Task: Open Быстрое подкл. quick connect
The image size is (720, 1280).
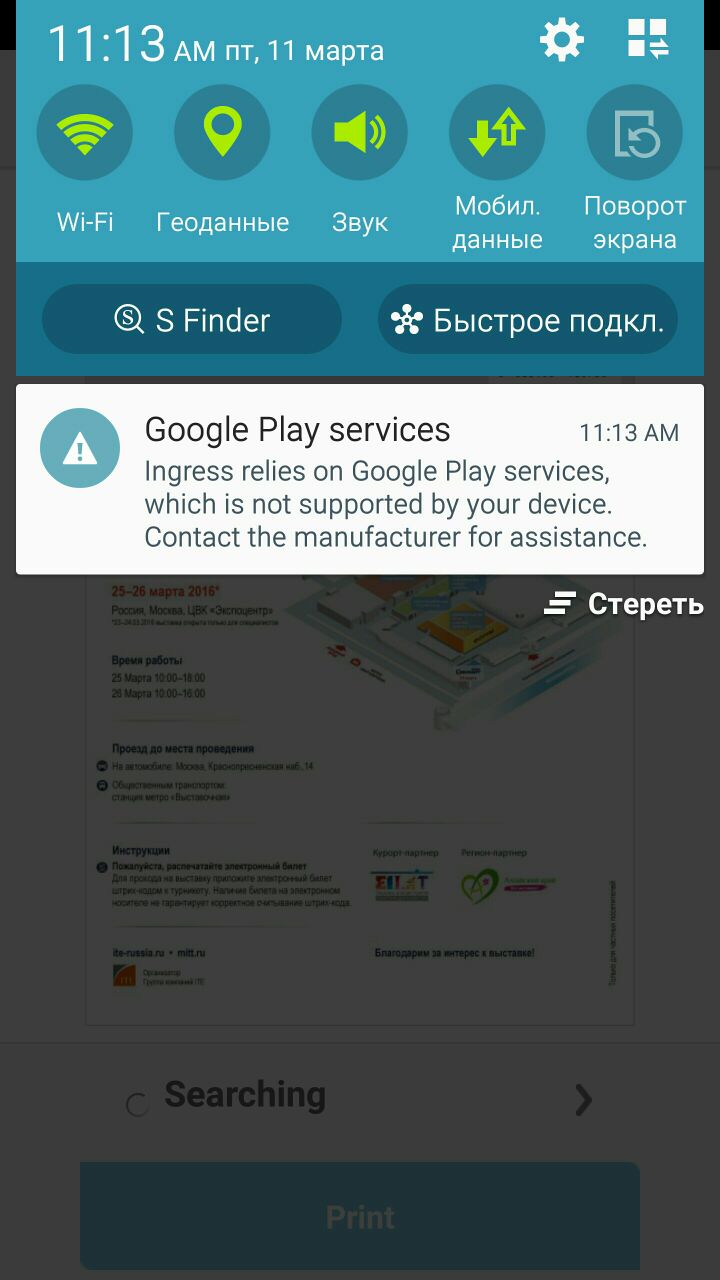Action: [528, 320]
